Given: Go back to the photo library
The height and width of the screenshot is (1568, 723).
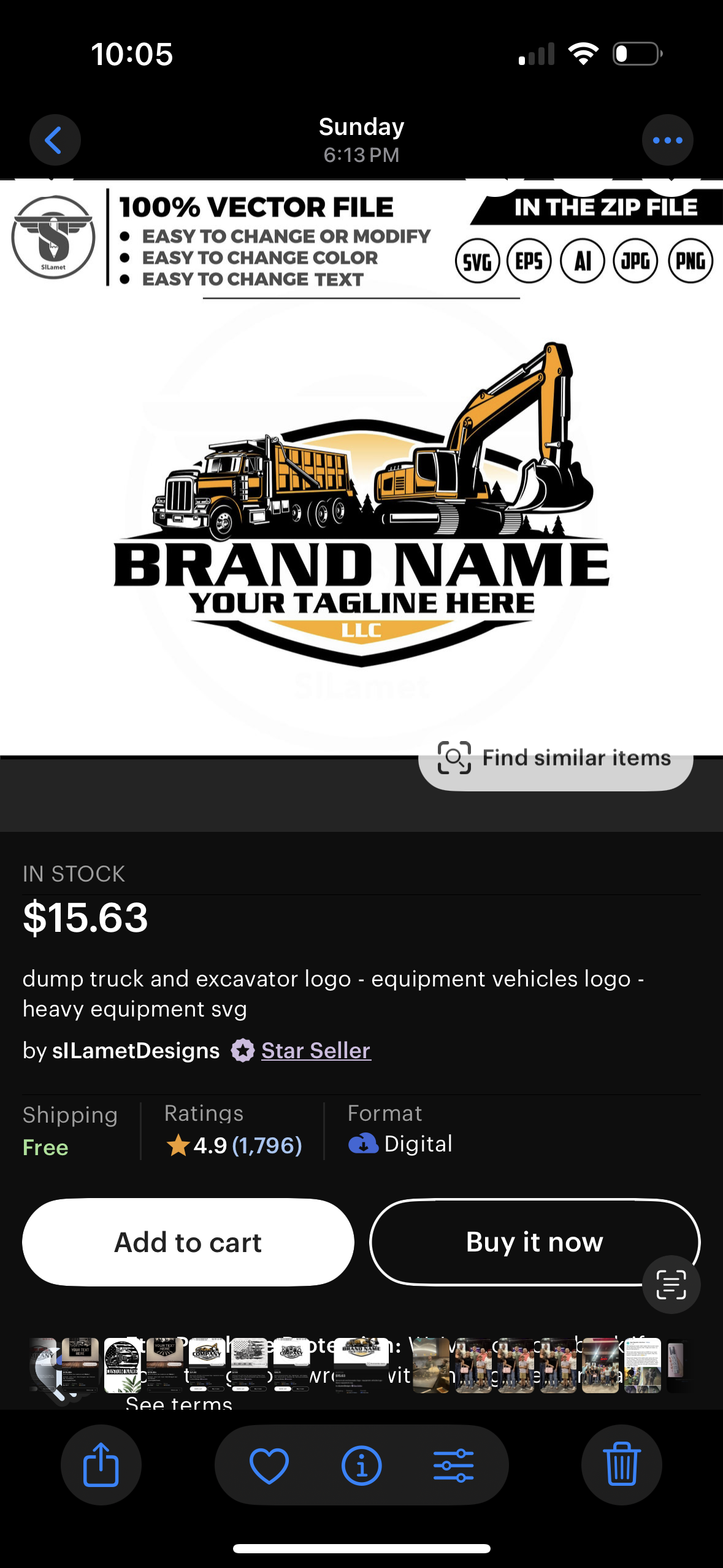Looking at the screenshot, I should tap(55, 140).
